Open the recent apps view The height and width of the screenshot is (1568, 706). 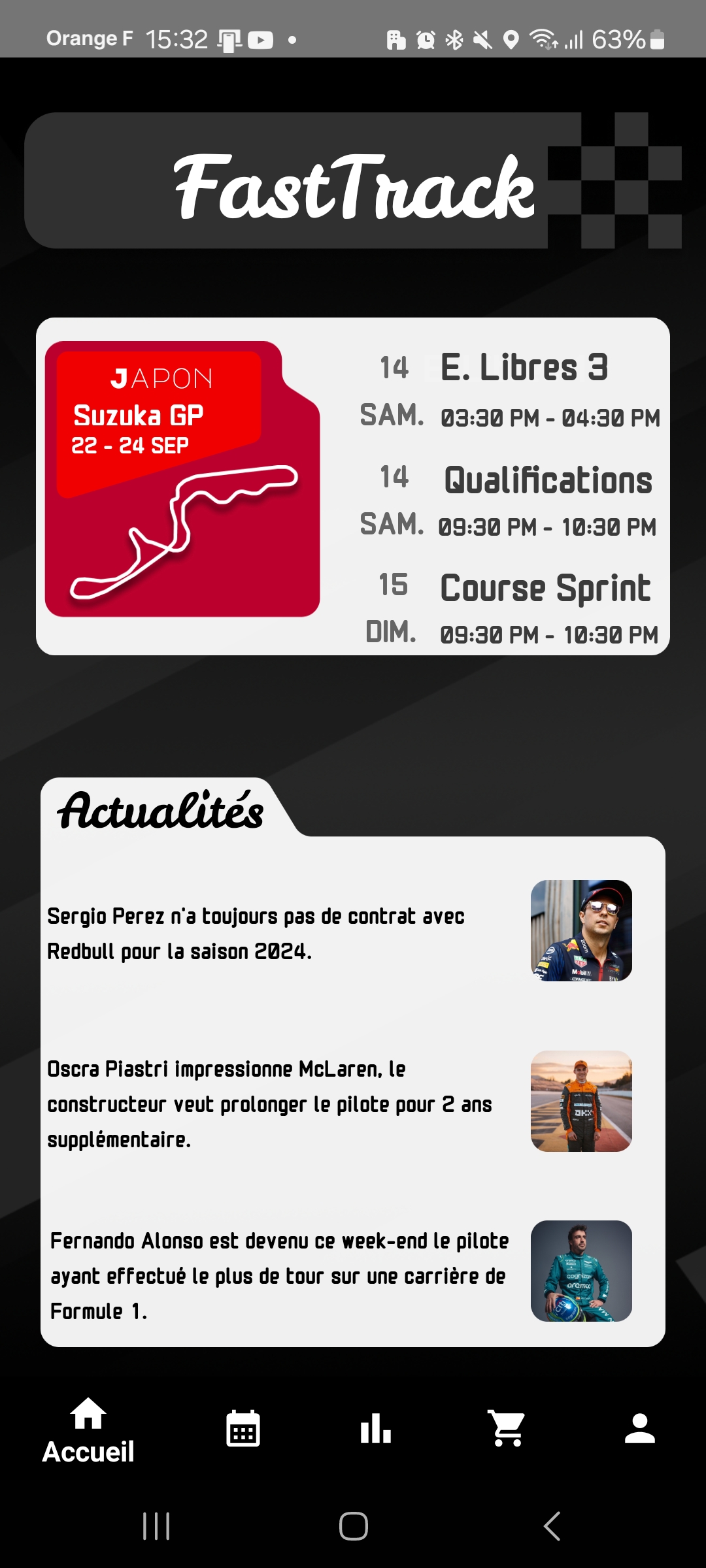click(x=156, y=1526)
